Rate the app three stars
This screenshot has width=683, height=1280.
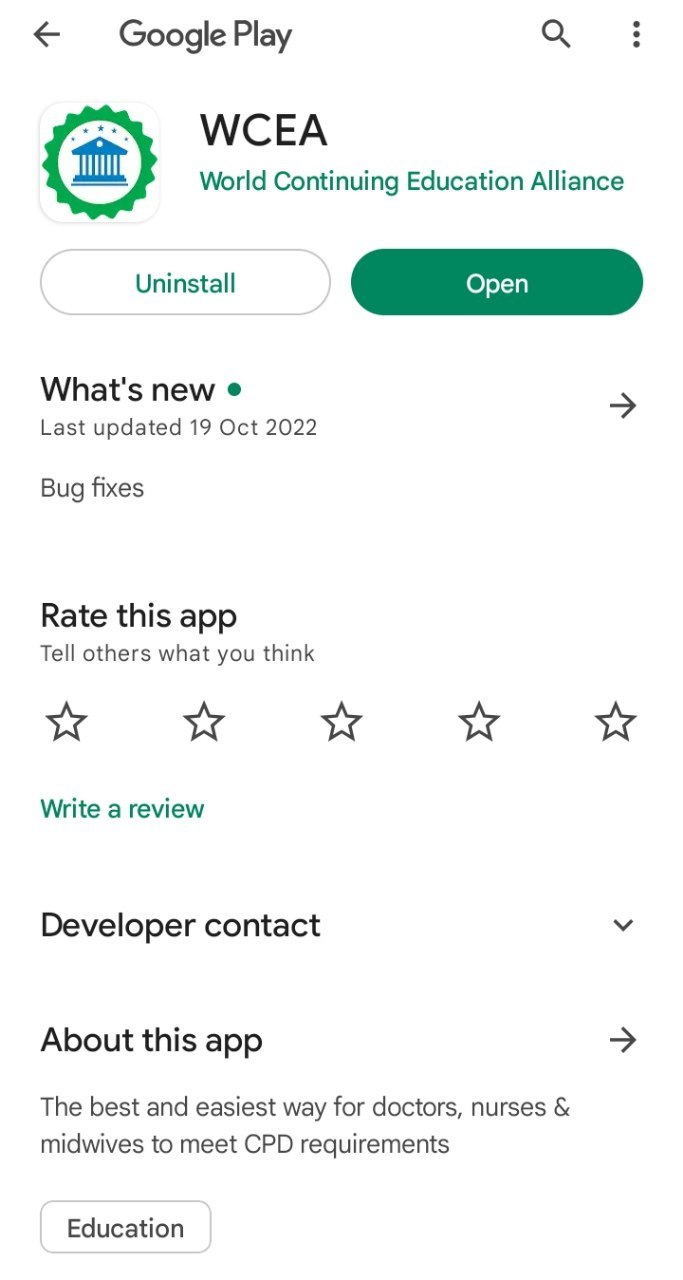(342, 722)
